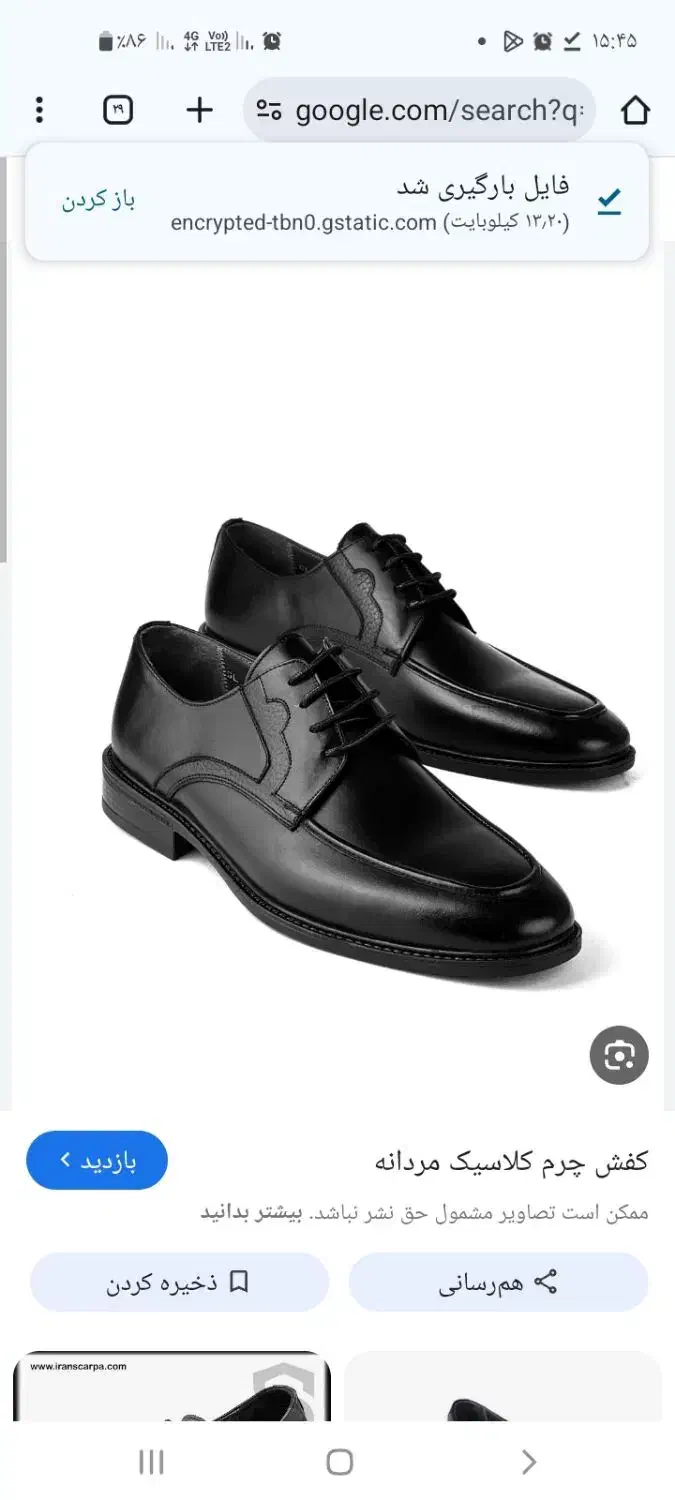Image resolution: width=675 pixels, height=1500 pixels.
Task: Tap the بازدید visit button
Action: click(x=97, y=1161)
